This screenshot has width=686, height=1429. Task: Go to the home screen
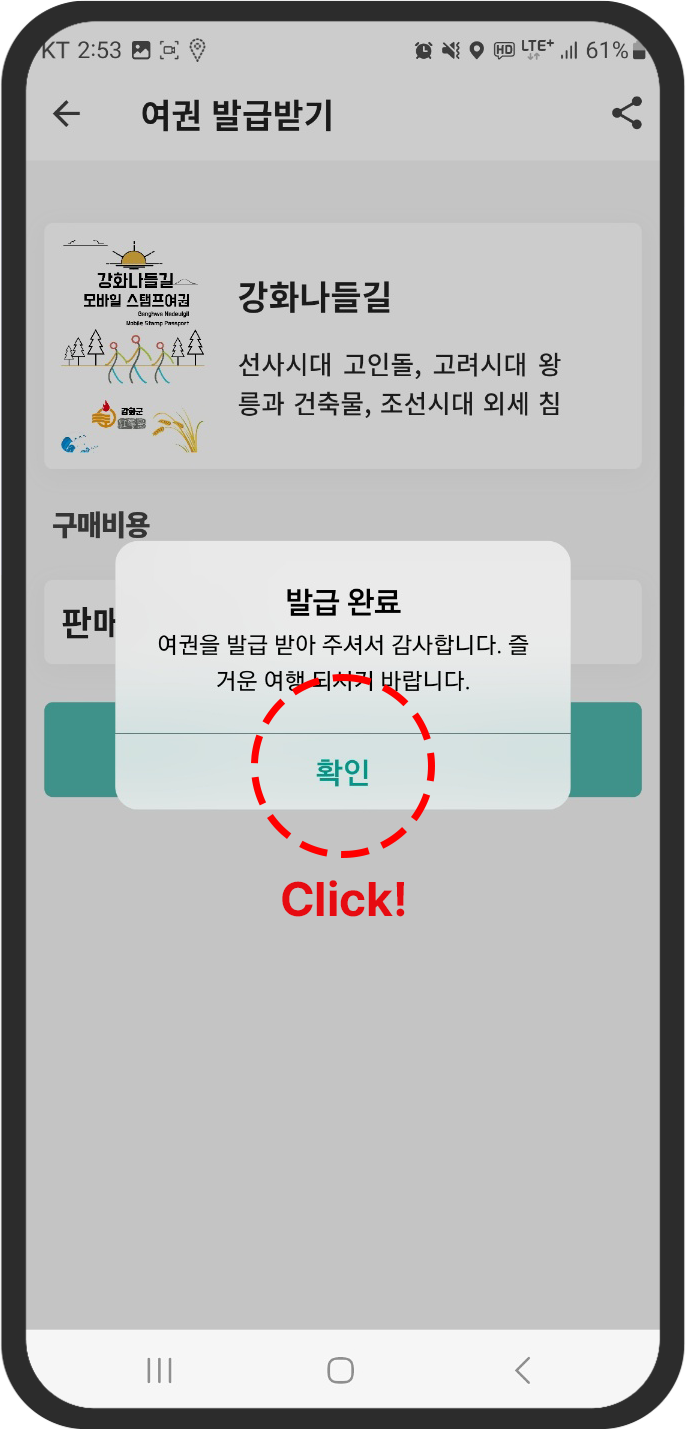(341, 1370)
